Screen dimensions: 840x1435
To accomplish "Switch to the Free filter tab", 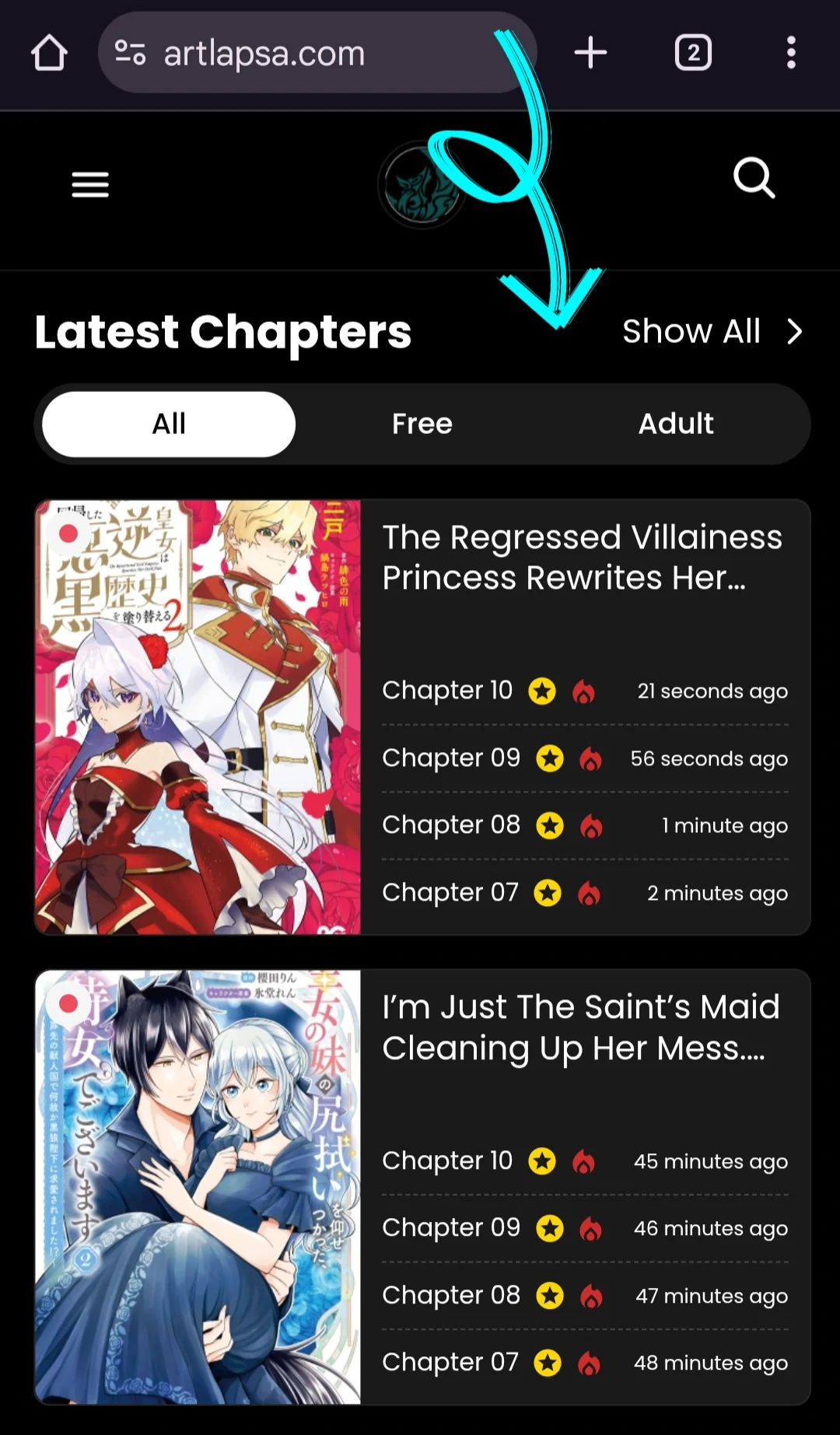I will 422,424.
